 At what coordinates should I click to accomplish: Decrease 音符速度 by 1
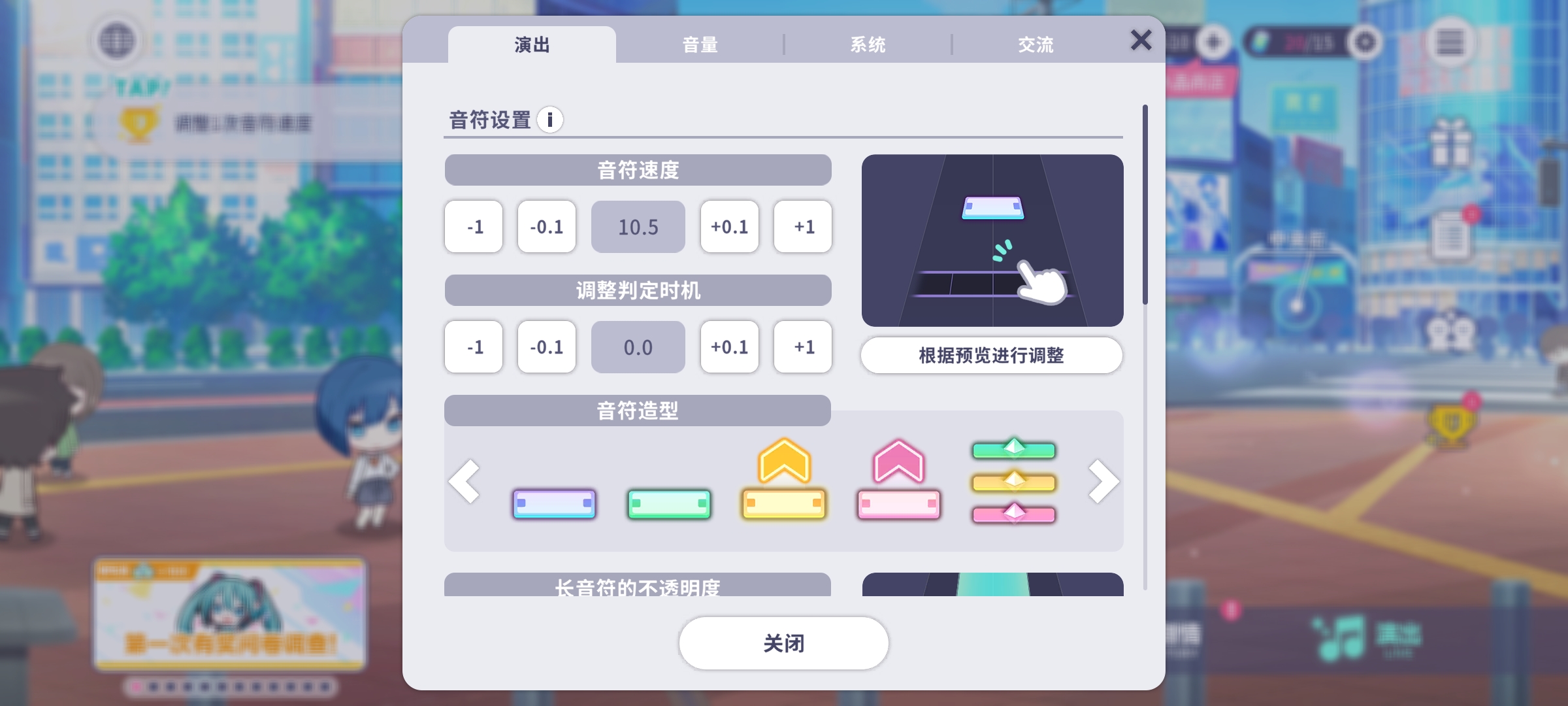click(x=474, y=227)
